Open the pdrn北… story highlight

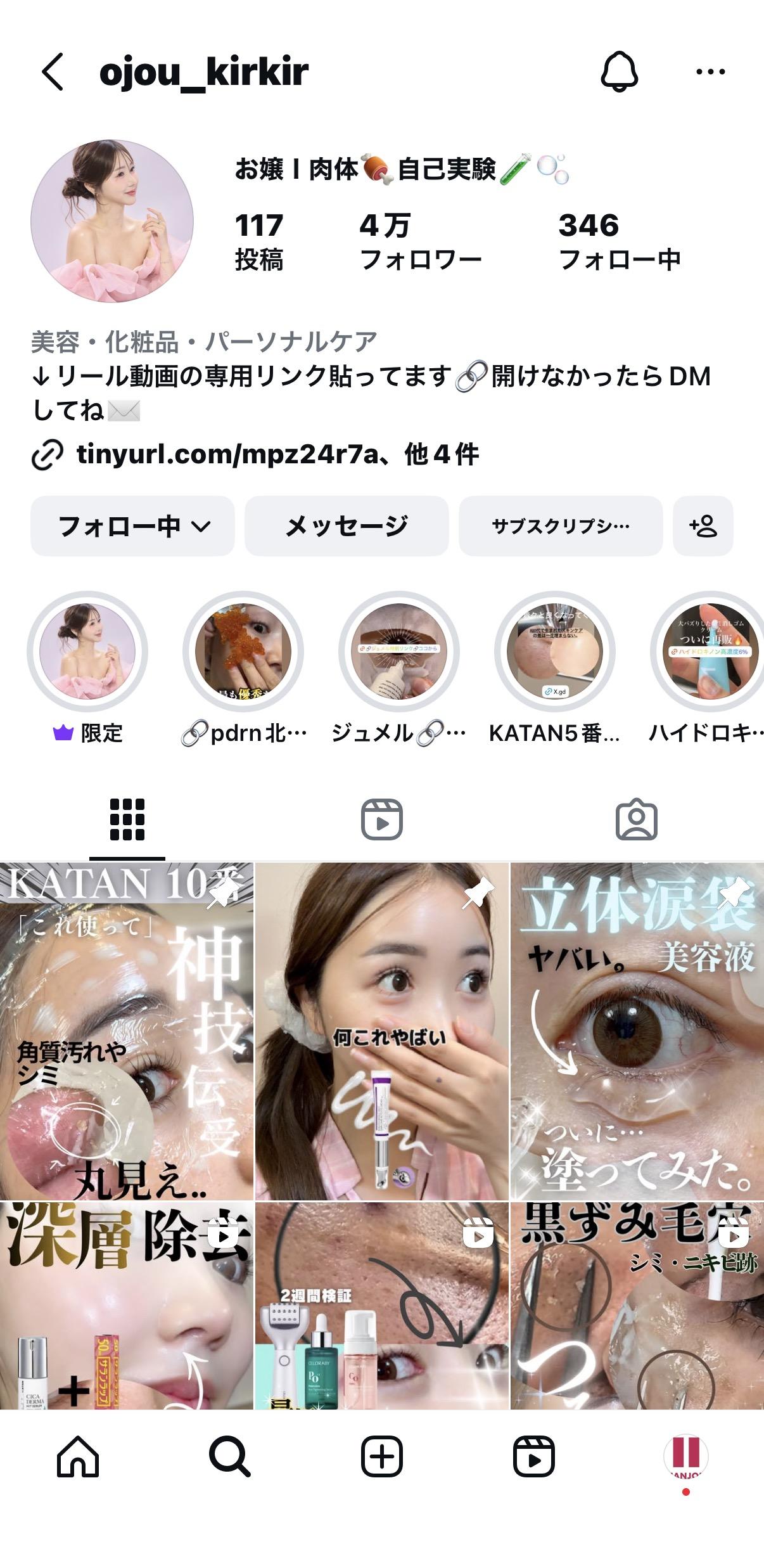click(243, 652)
